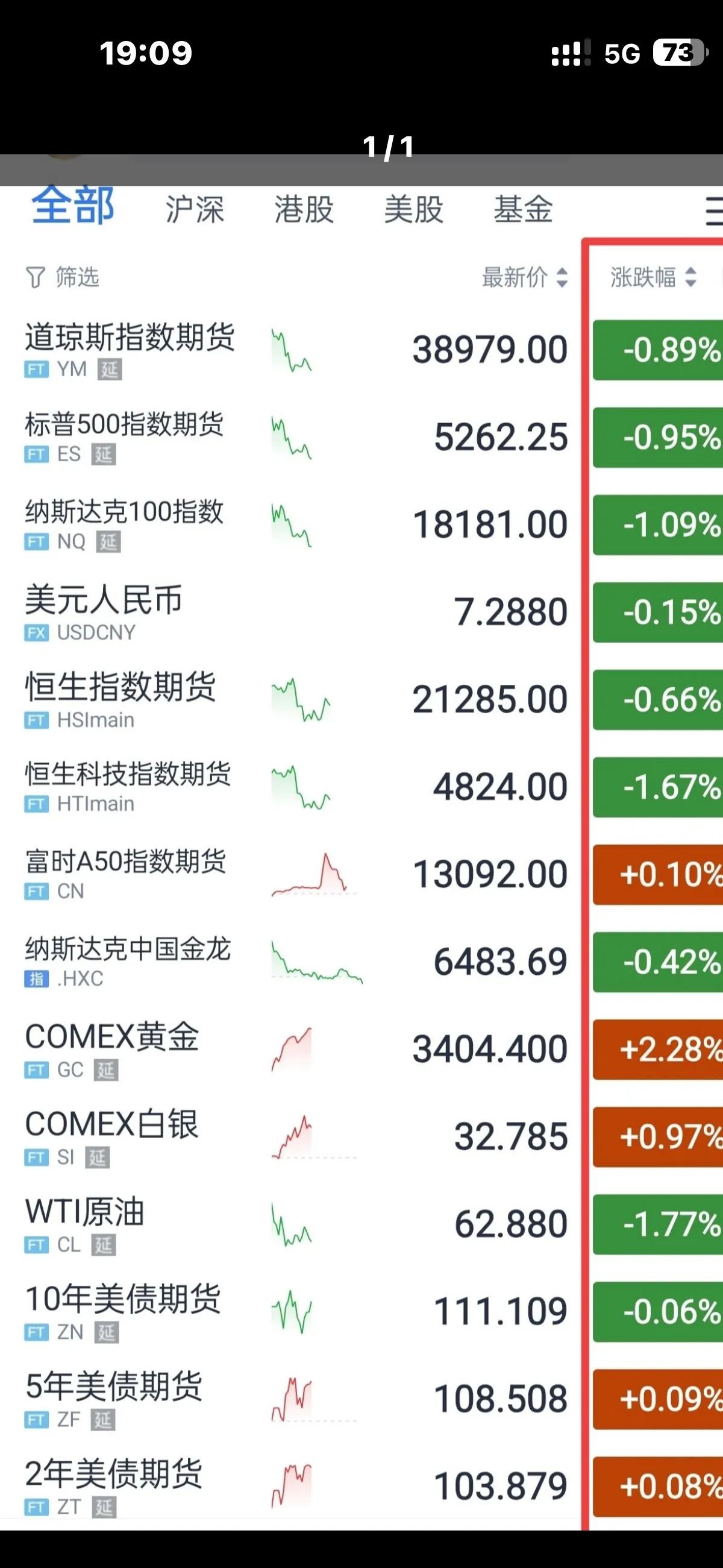
Task: Click the sparkline chart for 富时A50指数期货
Action: point(309,875)
